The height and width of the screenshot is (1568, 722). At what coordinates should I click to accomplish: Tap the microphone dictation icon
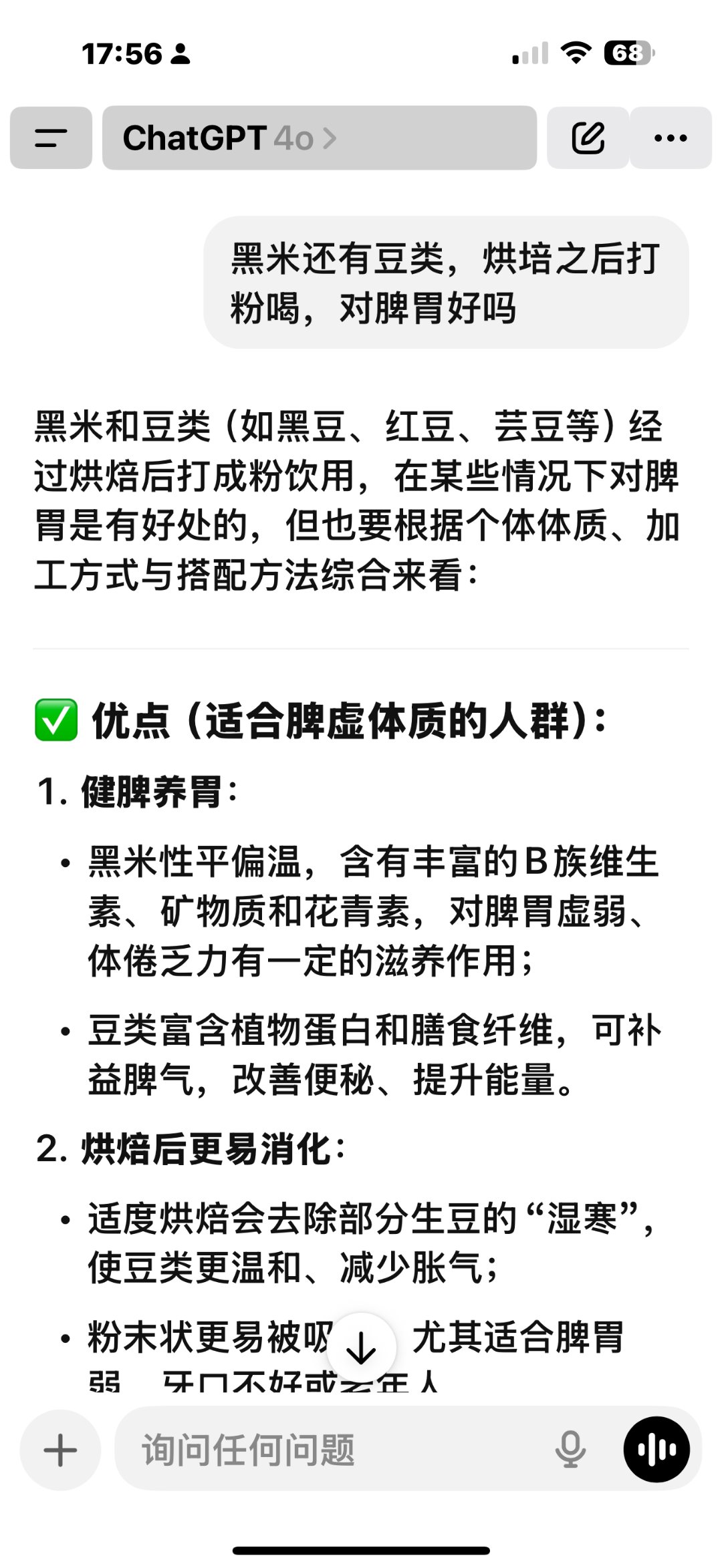(570, 1450)
